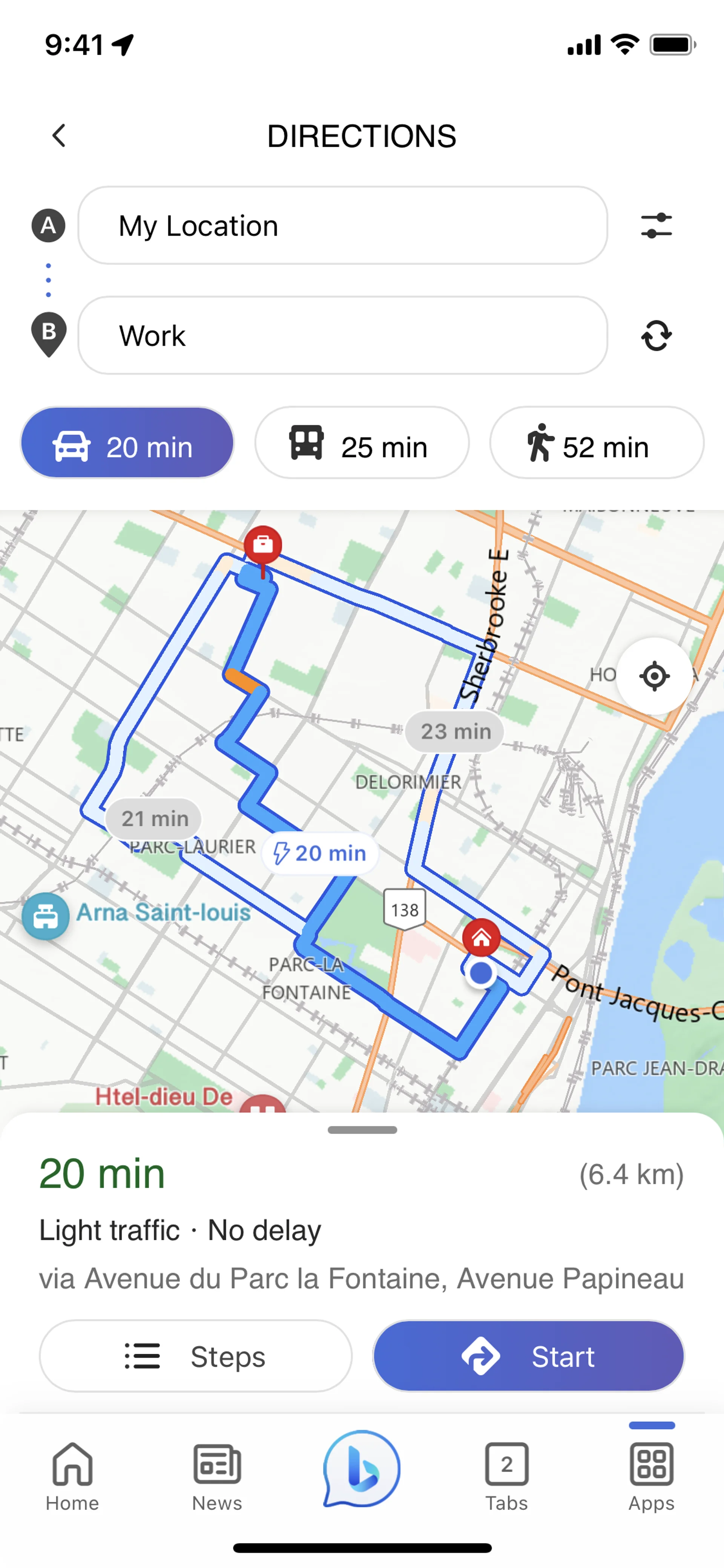Go back from the Directions screen
Viewport: 724px width, 1568px height.
pyautogui.click(x=59, y=136)
